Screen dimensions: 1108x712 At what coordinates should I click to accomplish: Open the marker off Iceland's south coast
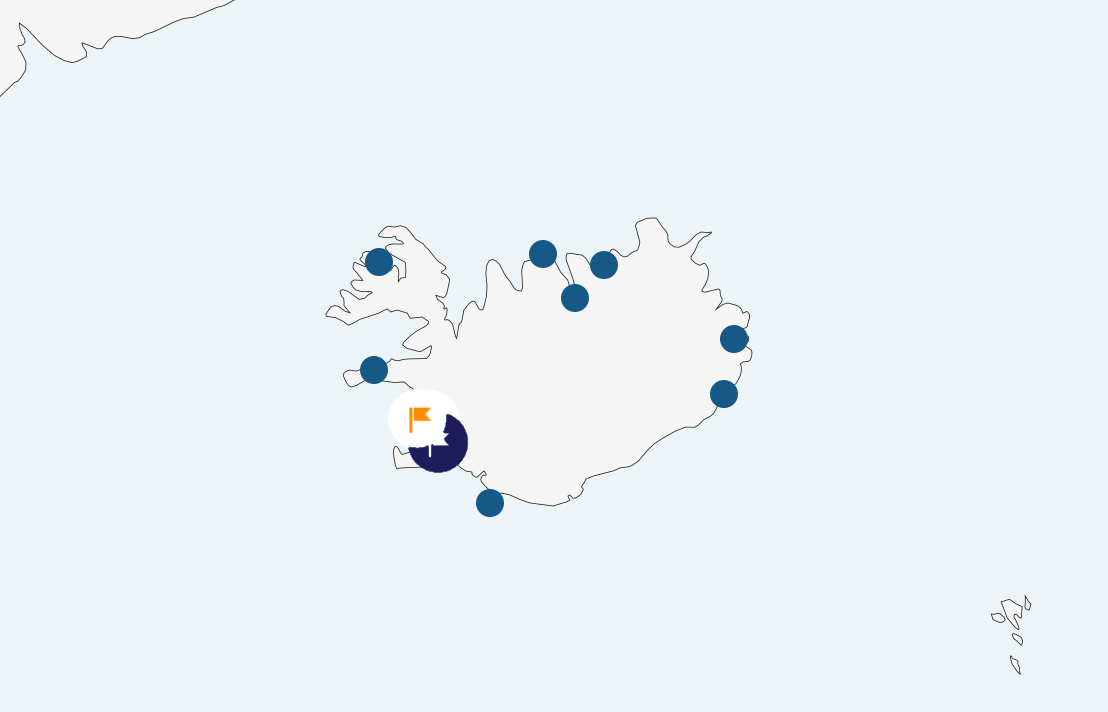490,503
